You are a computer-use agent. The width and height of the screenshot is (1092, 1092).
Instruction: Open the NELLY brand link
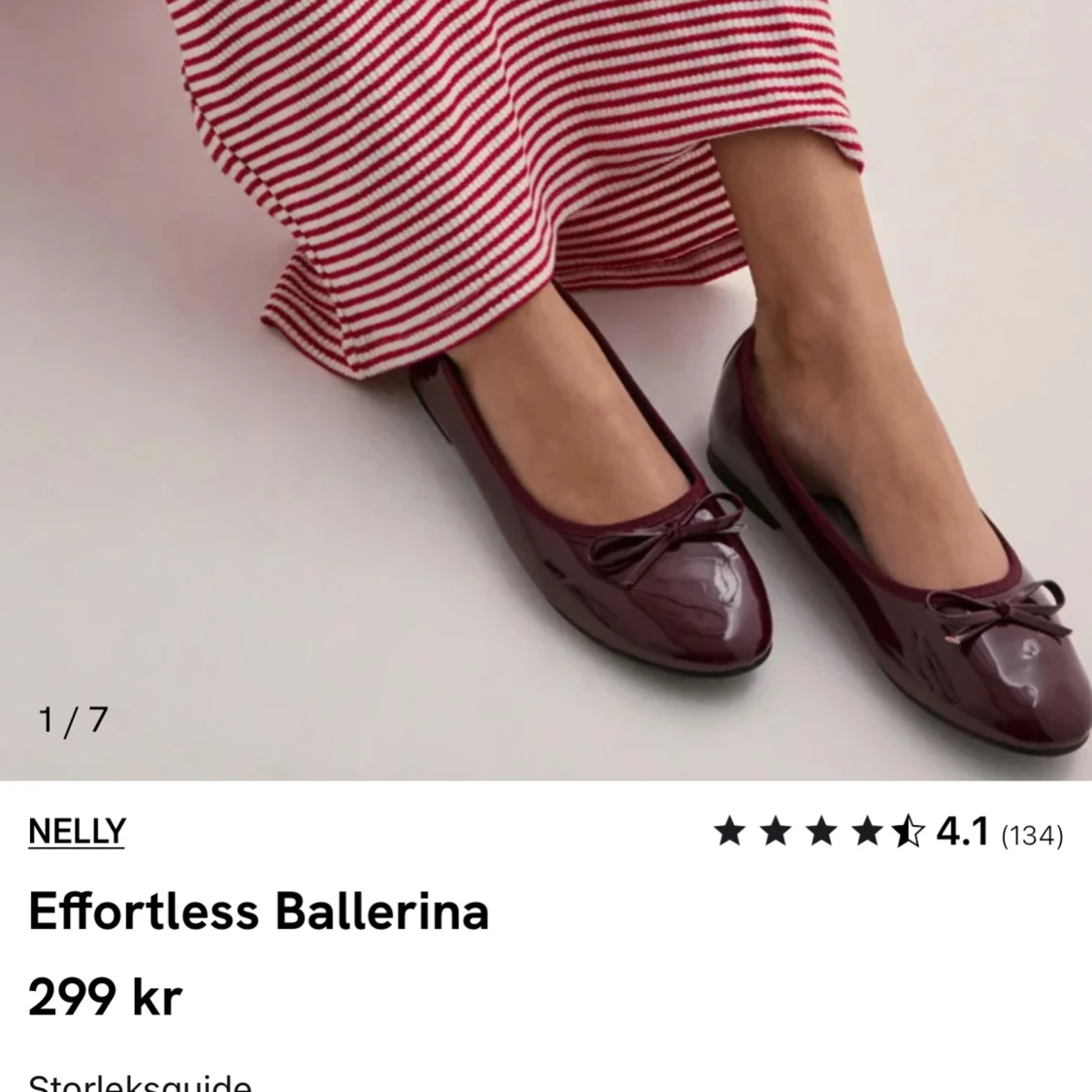pos(77,832)
